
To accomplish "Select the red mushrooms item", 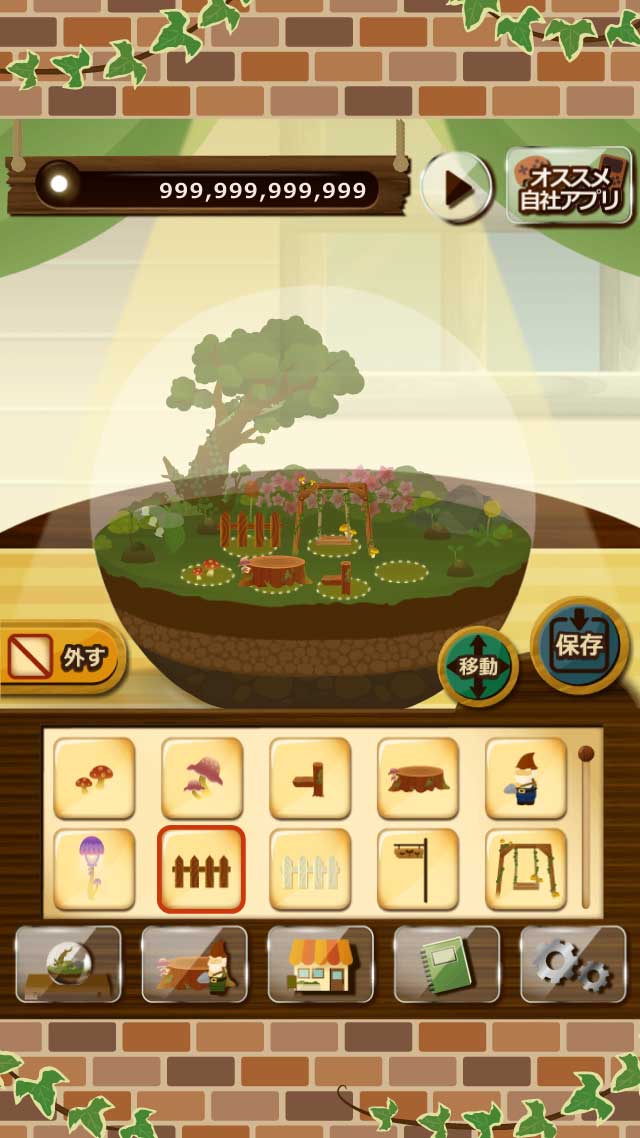I will pos(94,778).
